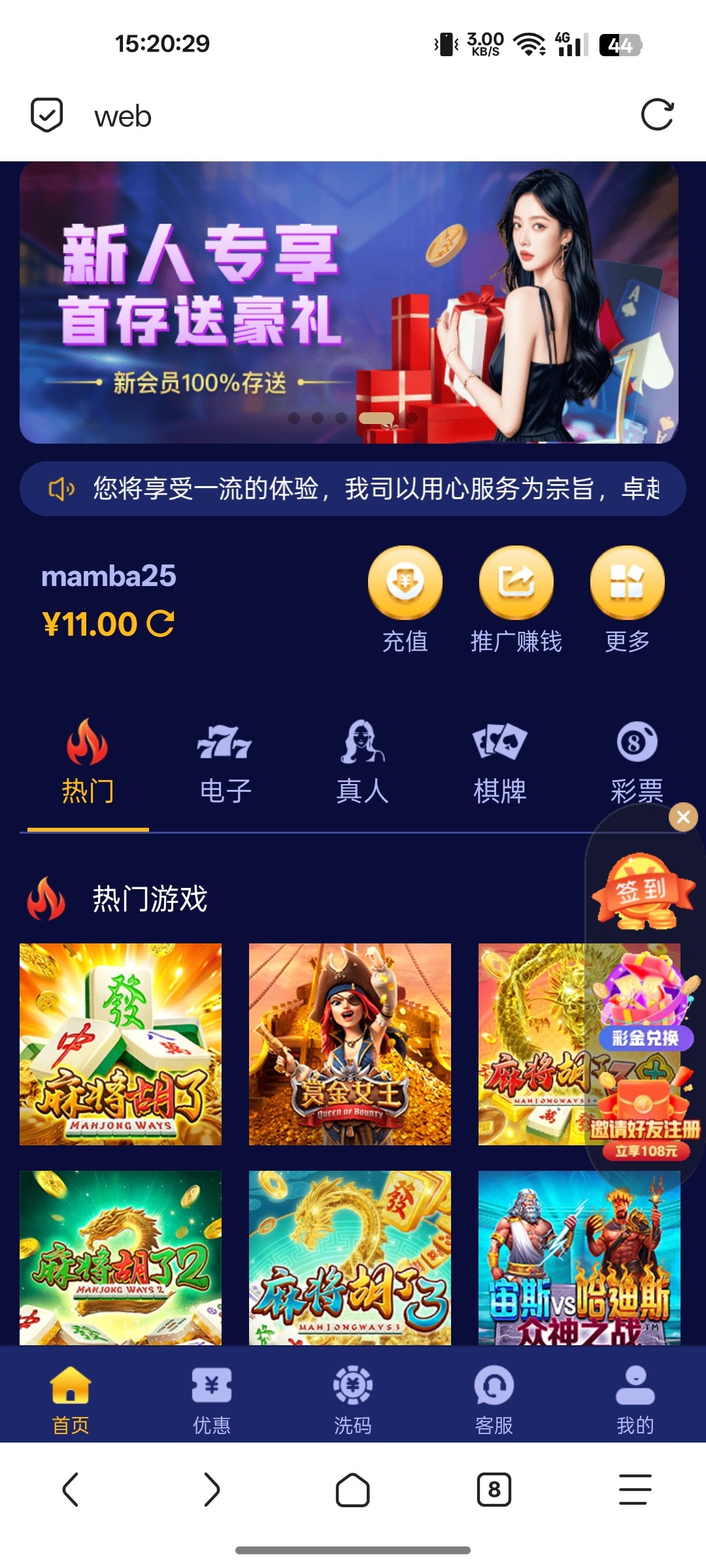This screenshot has height=1568, width=706.
Task: Reload the web page
Action: [x=657, y=116]
